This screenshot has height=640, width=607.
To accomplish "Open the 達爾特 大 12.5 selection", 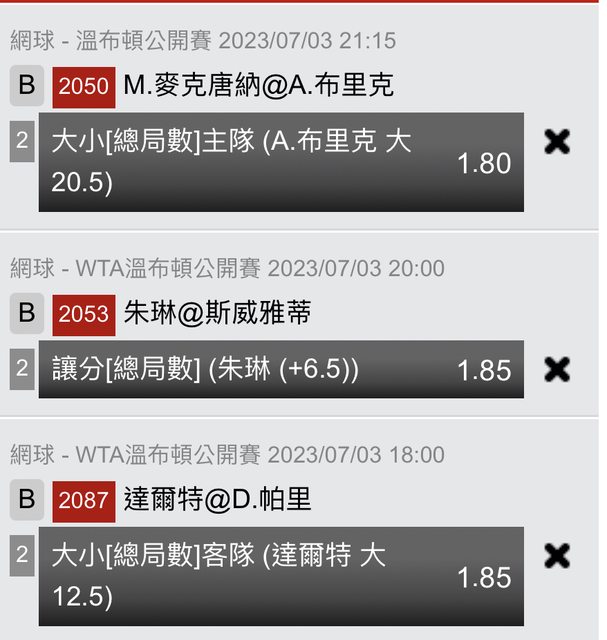I will tap(281, 576).
